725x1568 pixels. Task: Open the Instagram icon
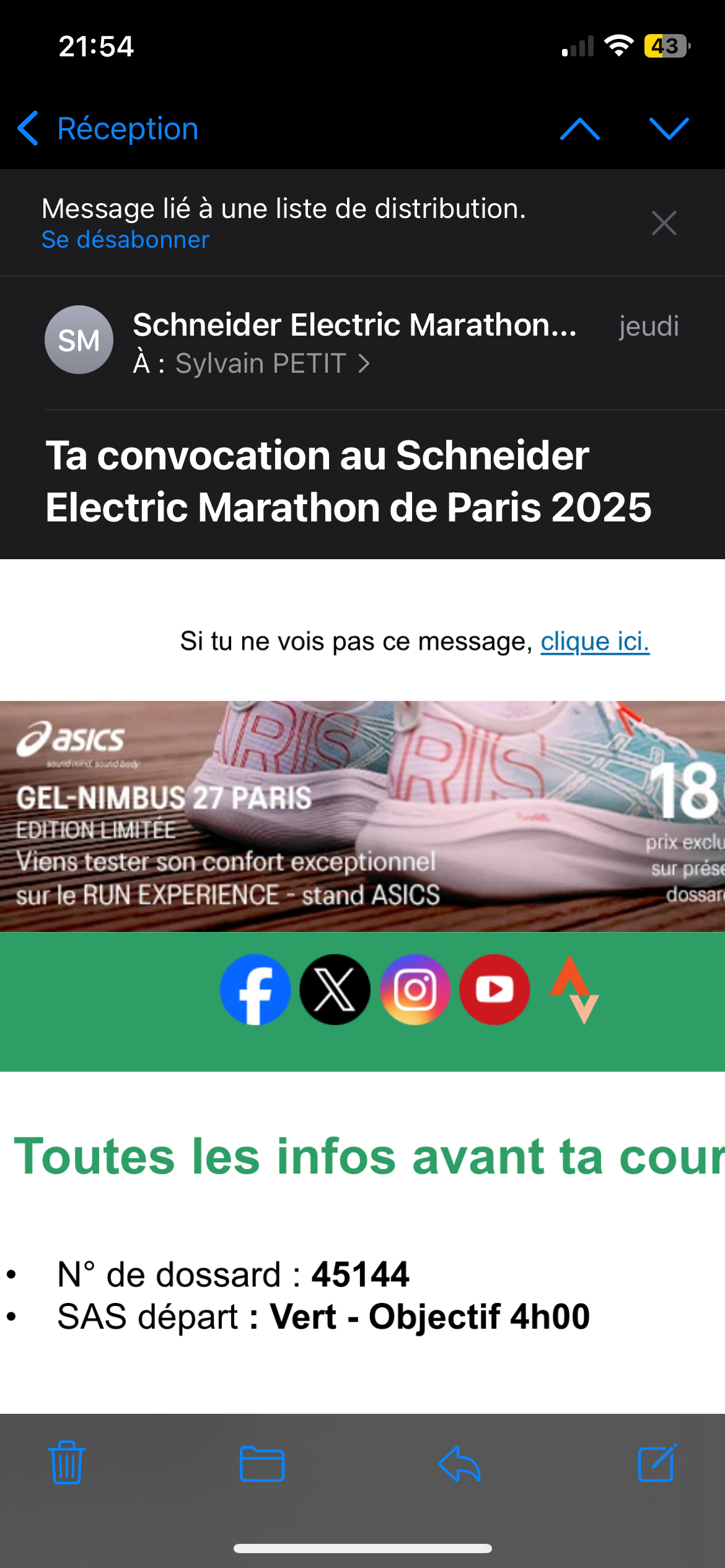415,990
